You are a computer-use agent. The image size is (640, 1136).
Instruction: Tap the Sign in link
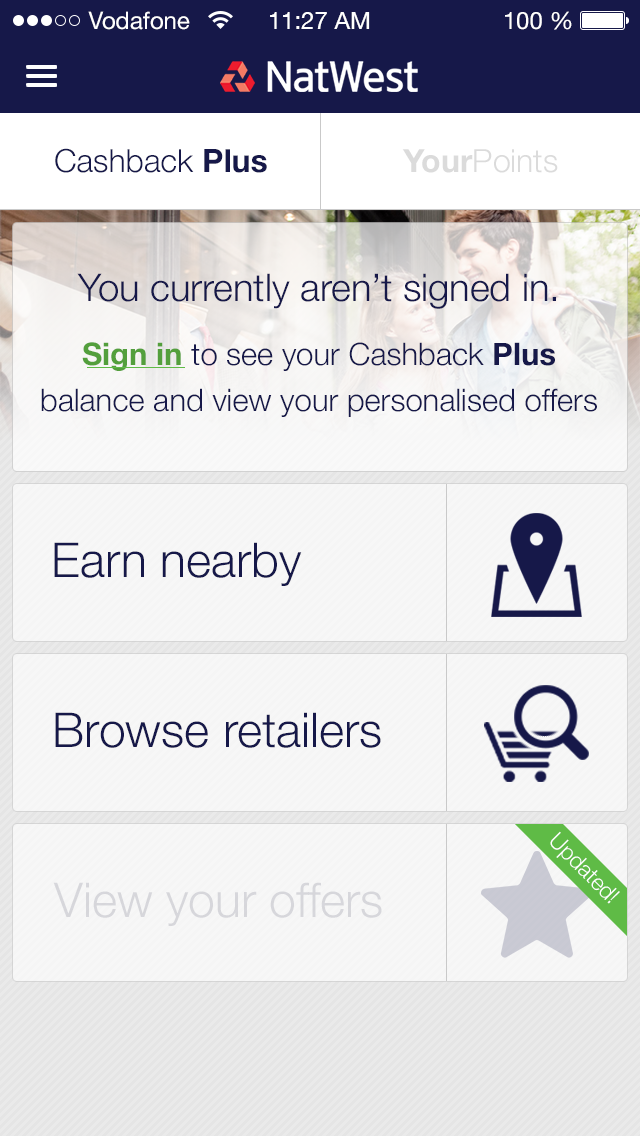point(132,354)
